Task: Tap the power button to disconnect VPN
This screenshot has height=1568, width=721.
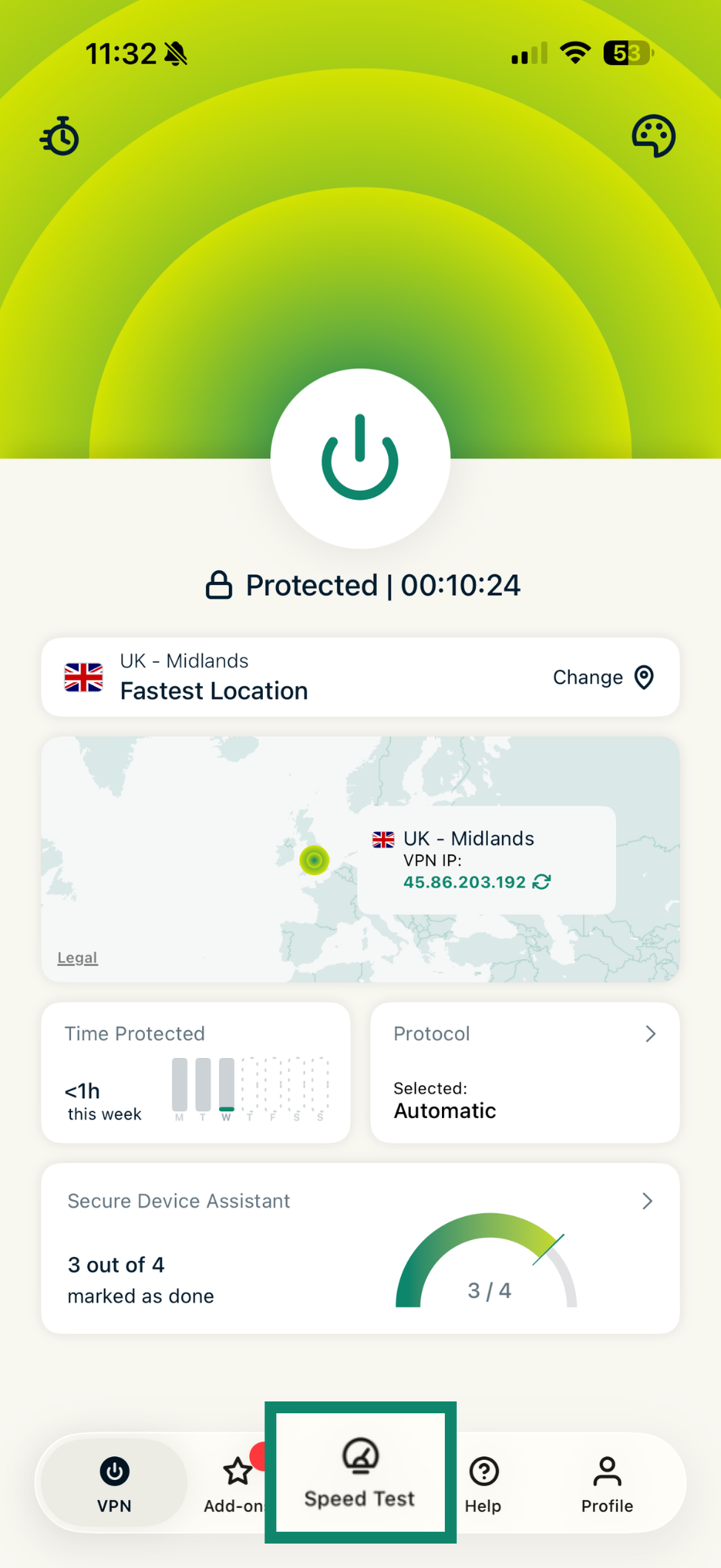Action: (x=360, y=458)
